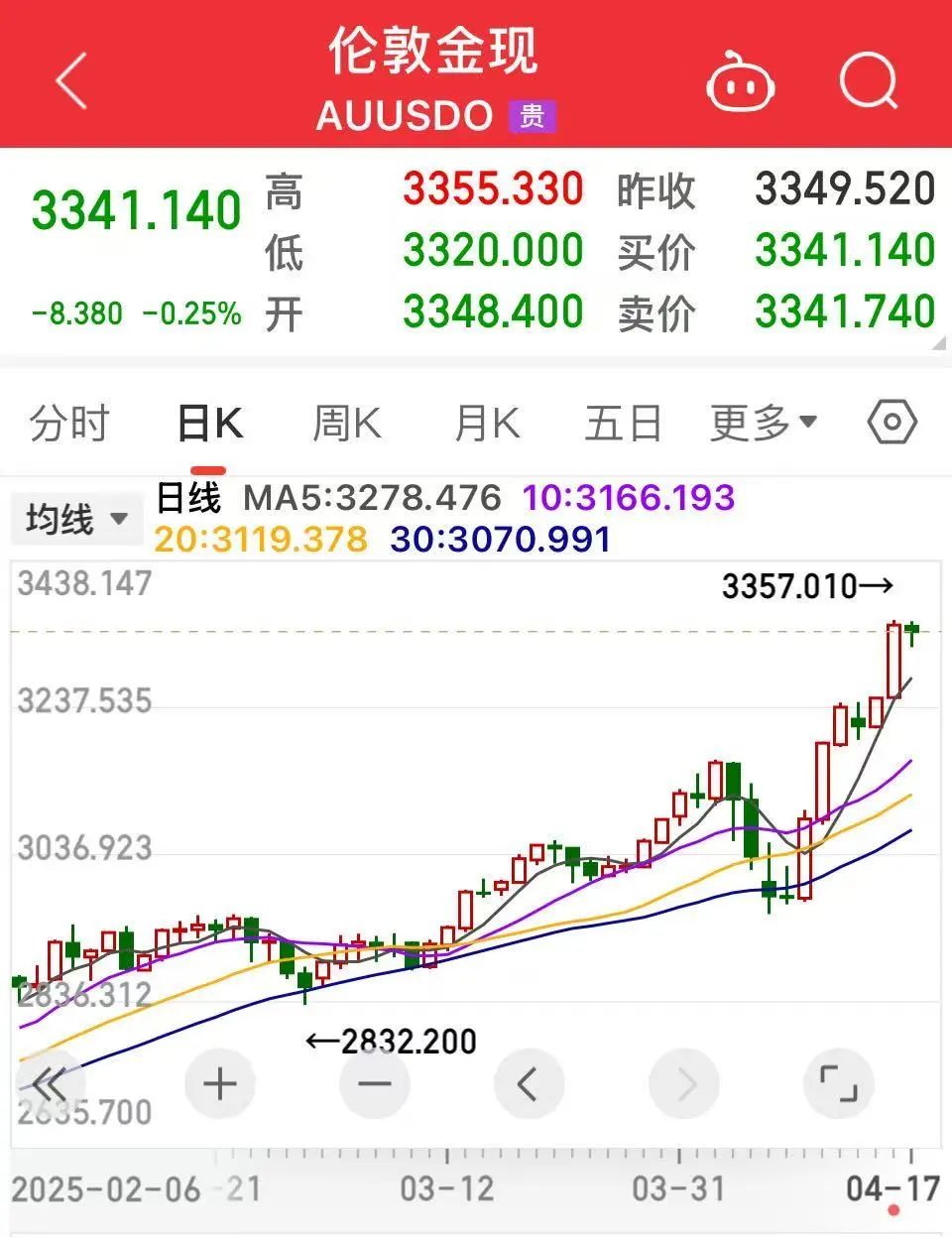Move chart left with arrow button
This screenshot has height=1237, width=952.
529,1083
